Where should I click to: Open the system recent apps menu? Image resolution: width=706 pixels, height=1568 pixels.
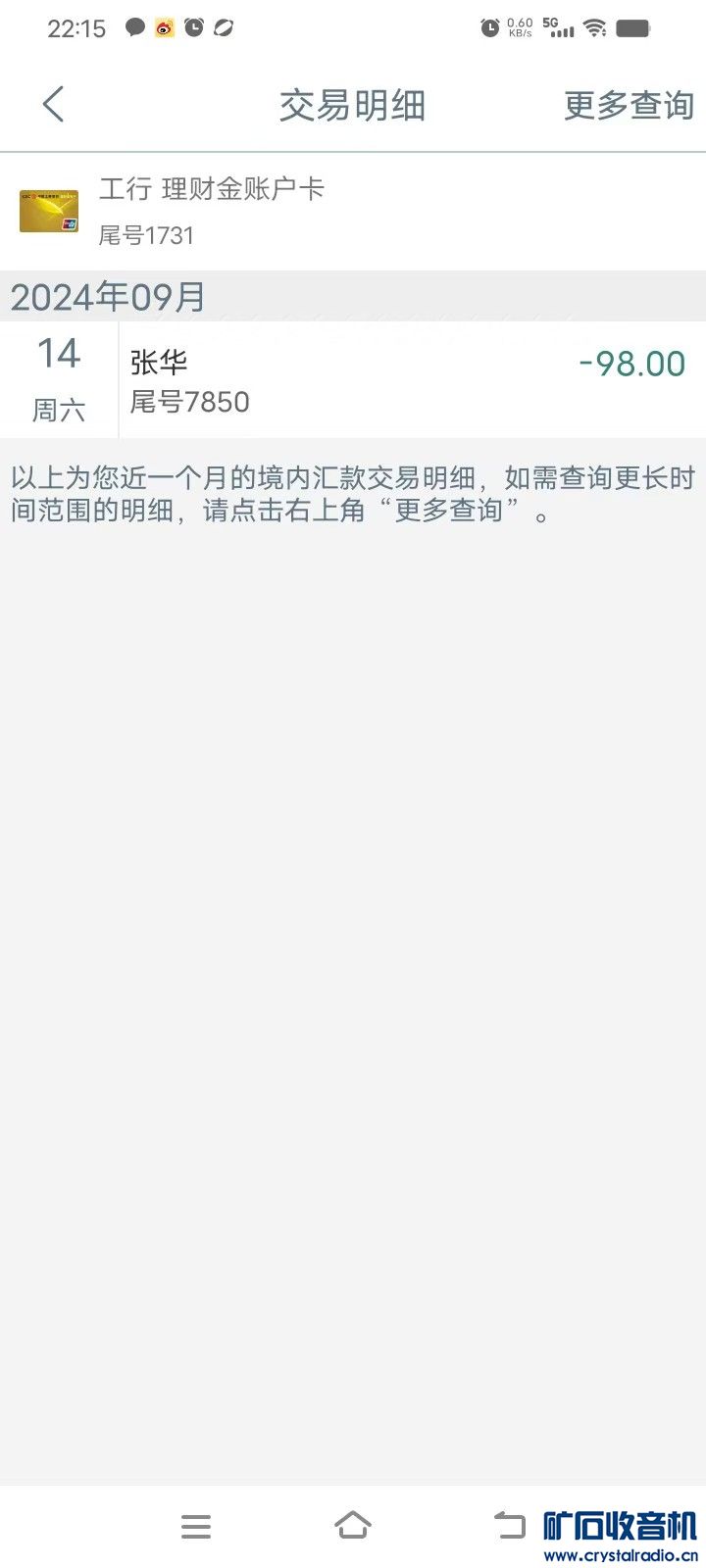(196, 1526)
